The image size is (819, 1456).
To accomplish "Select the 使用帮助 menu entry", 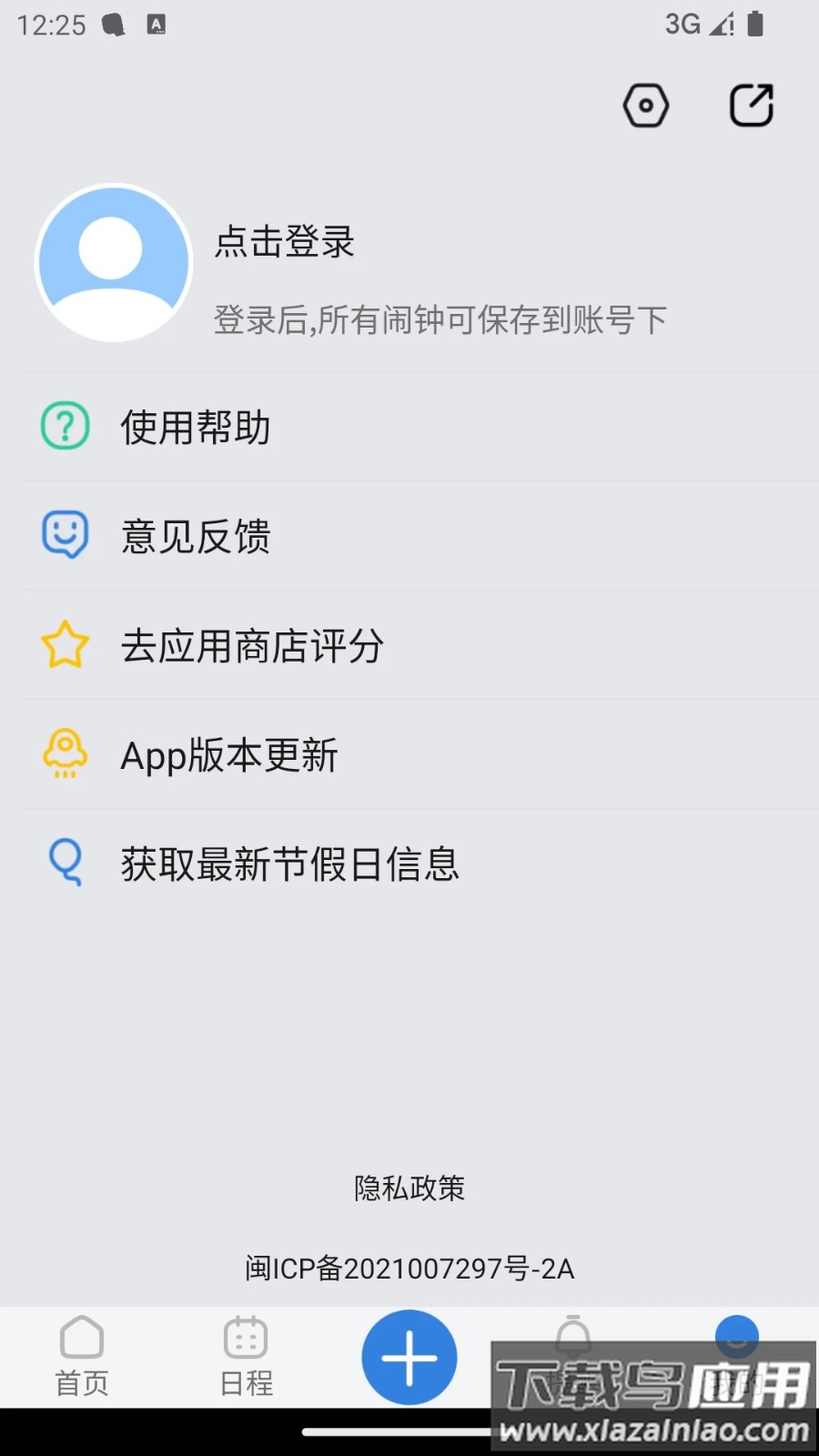I will click(195, 425).
